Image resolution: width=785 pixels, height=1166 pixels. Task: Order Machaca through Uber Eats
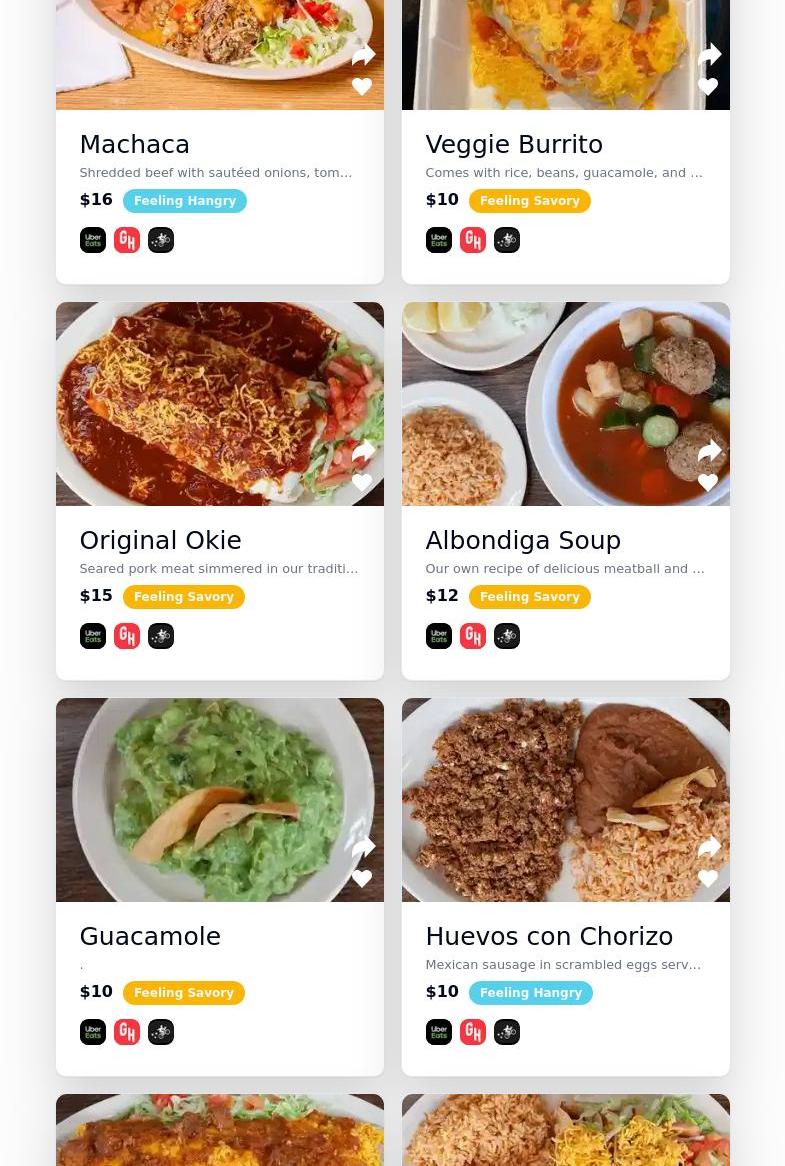pos(93,240)
